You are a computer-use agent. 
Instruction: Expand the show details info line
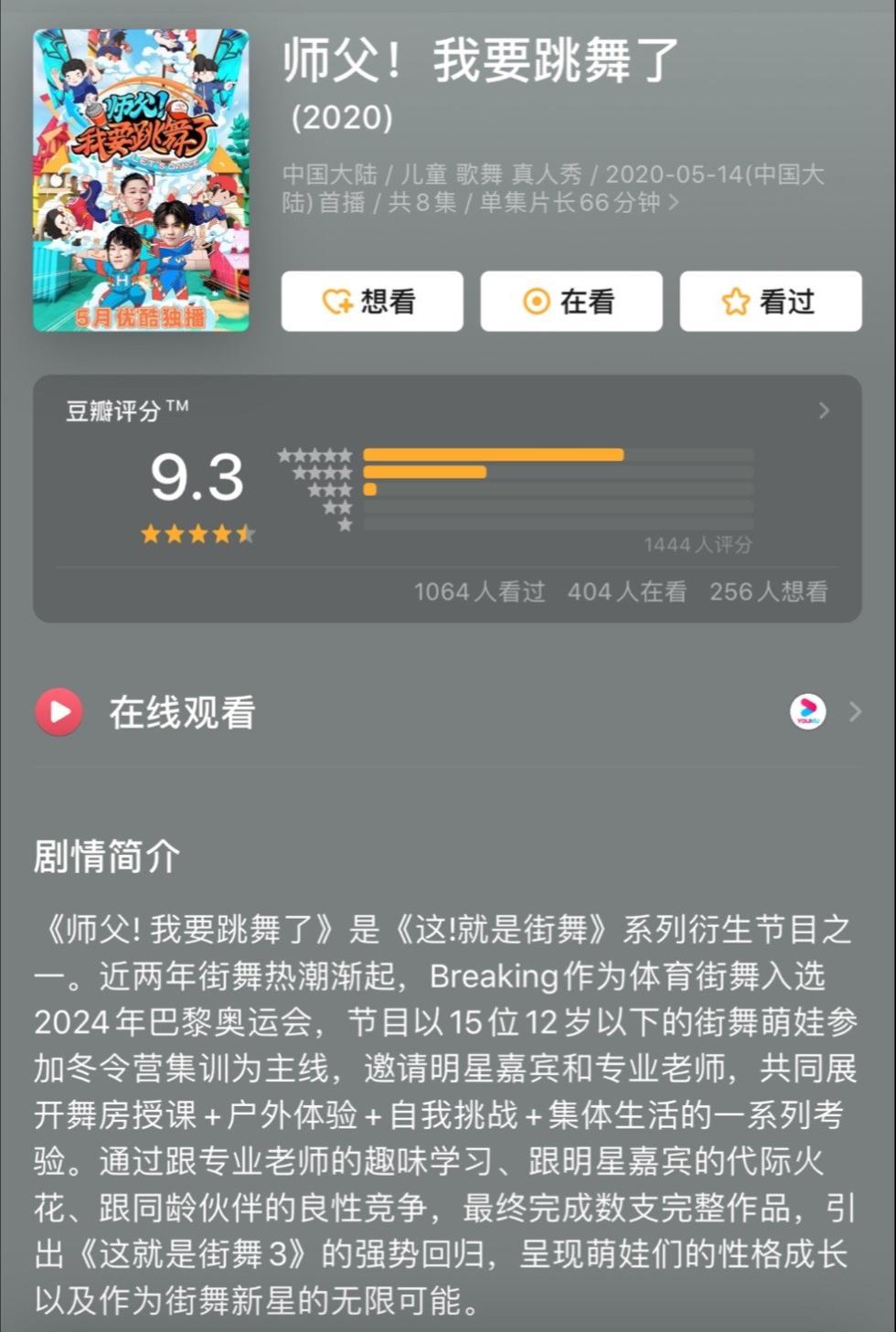674,202
